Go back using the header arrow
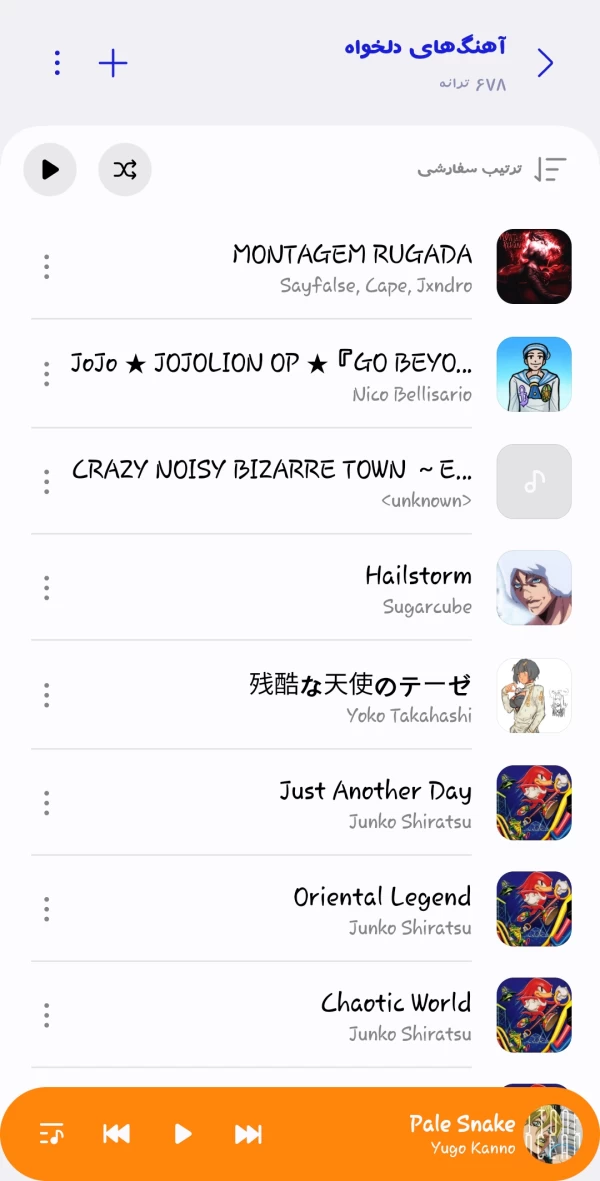Viewport: 600px width, 1181px height. [x=545, y=63]
